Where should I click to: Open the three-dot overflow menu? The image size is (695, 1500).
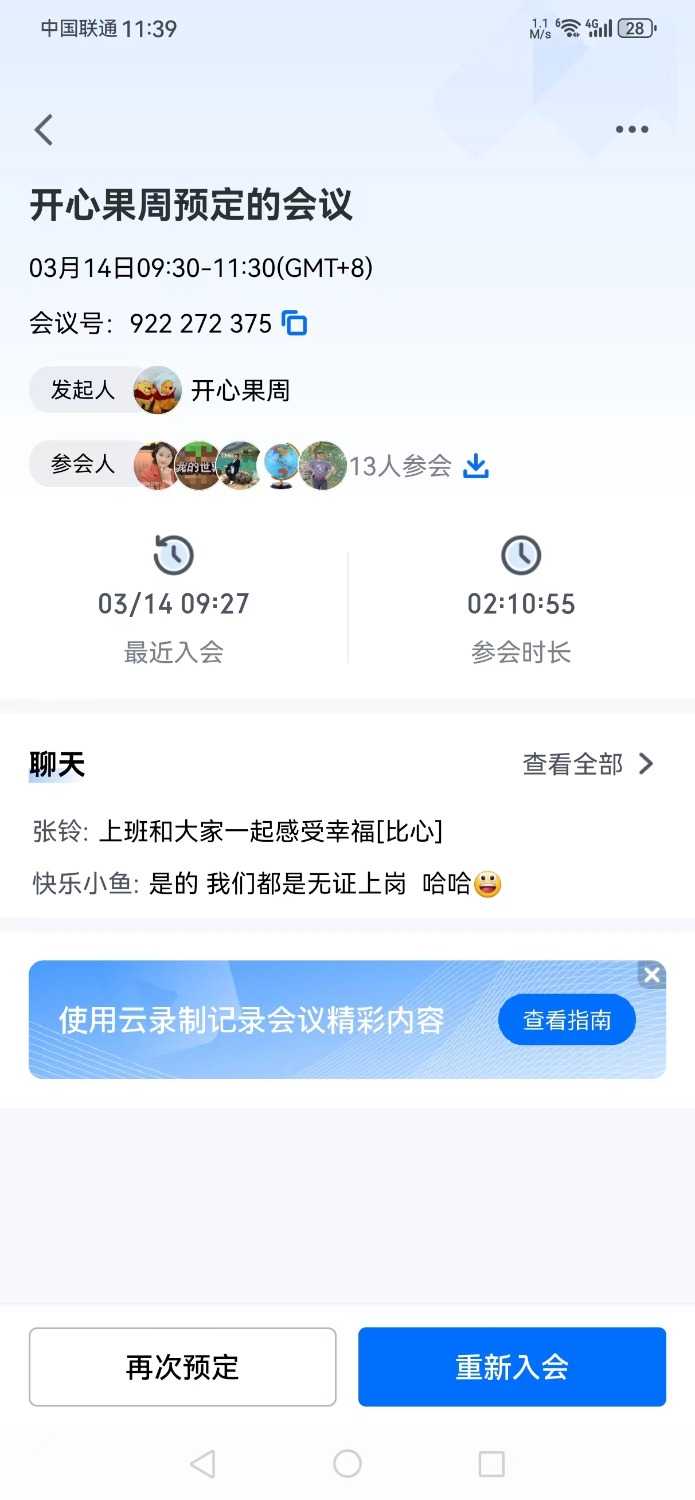(632, 130)
